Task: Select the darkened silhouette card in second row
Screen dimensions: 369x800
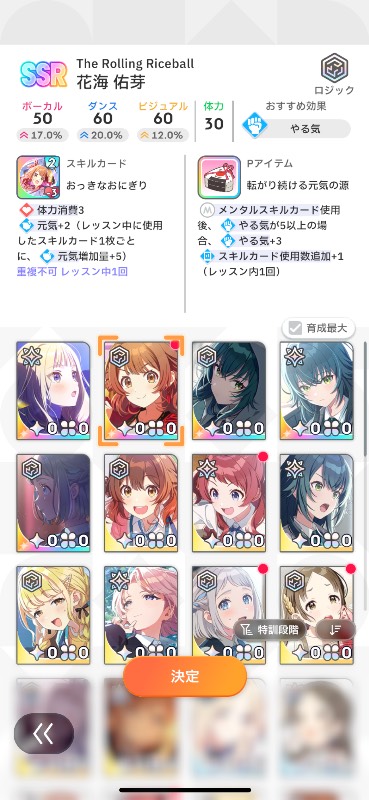Action: coord(53,503)
